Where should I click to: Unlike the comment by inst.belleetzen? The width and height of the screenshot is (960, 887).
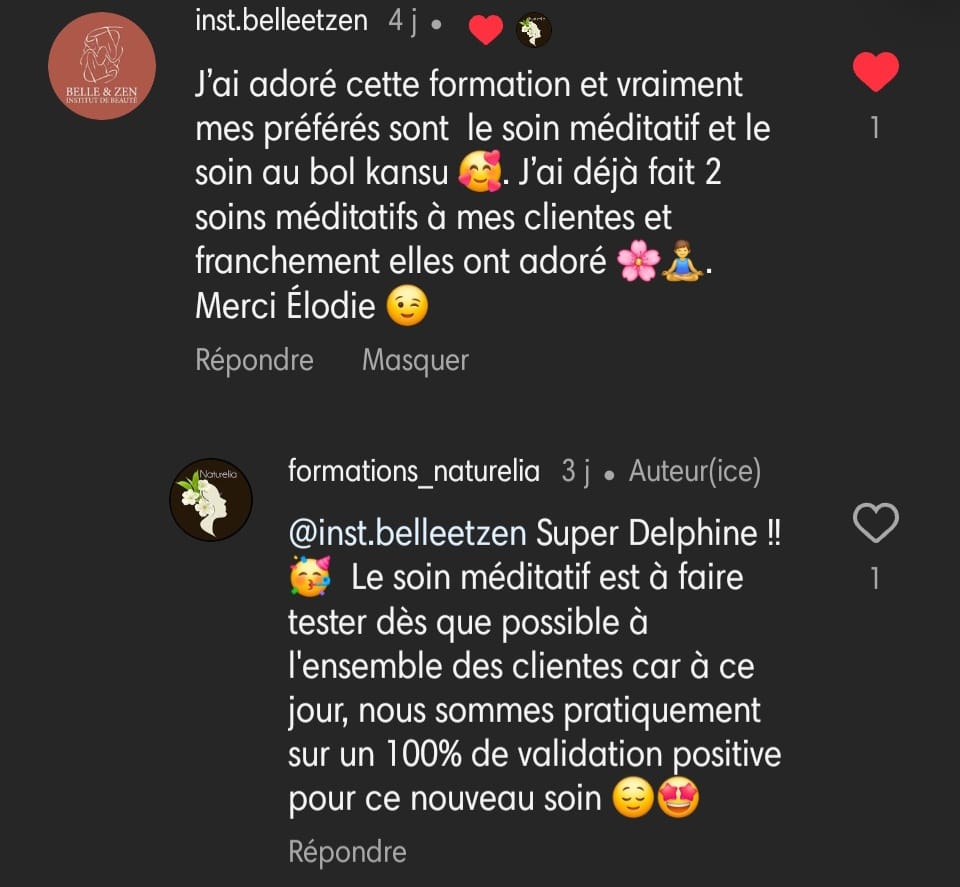point(875,73)
